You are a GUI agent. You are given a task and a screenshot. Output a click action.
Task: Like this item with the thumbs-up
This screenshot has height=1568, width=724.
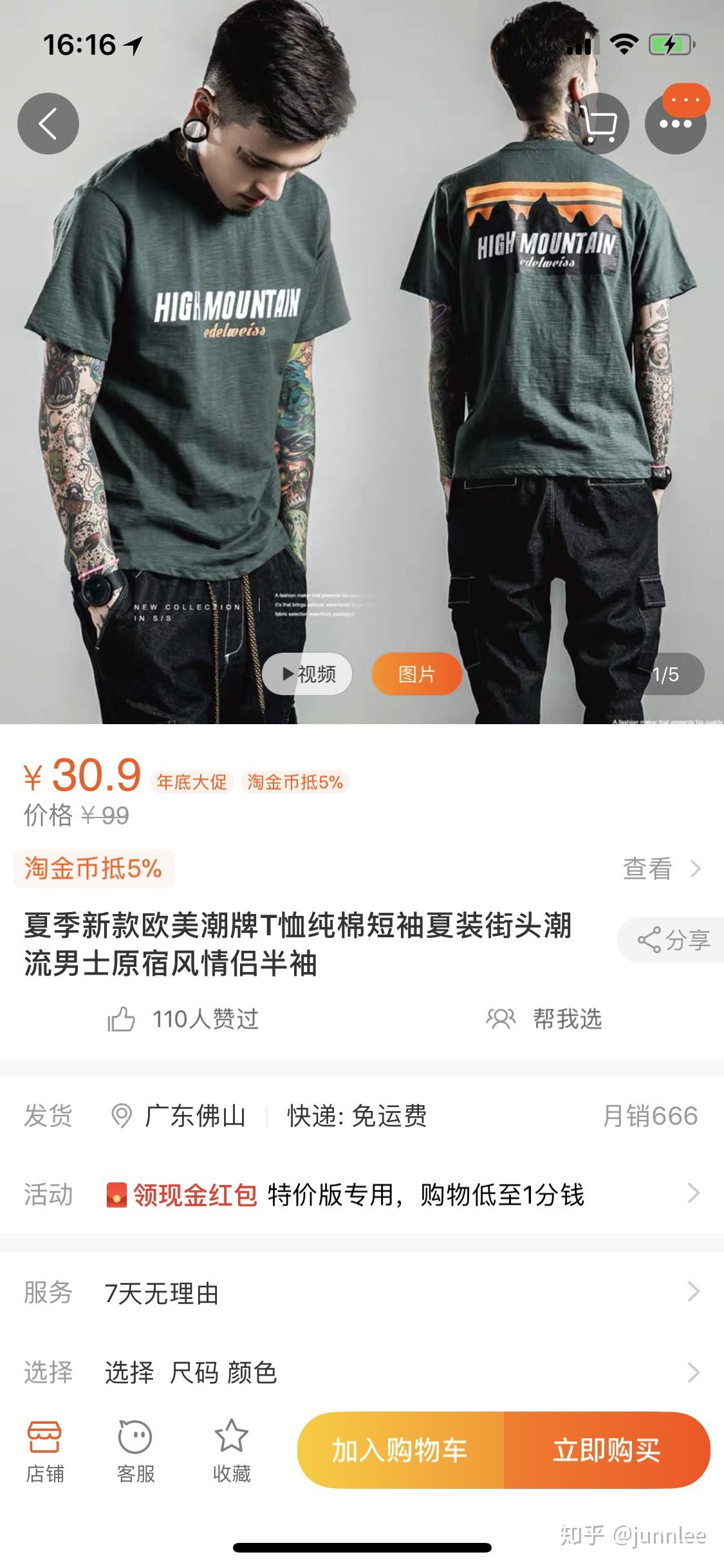[x=122, y=1019]
